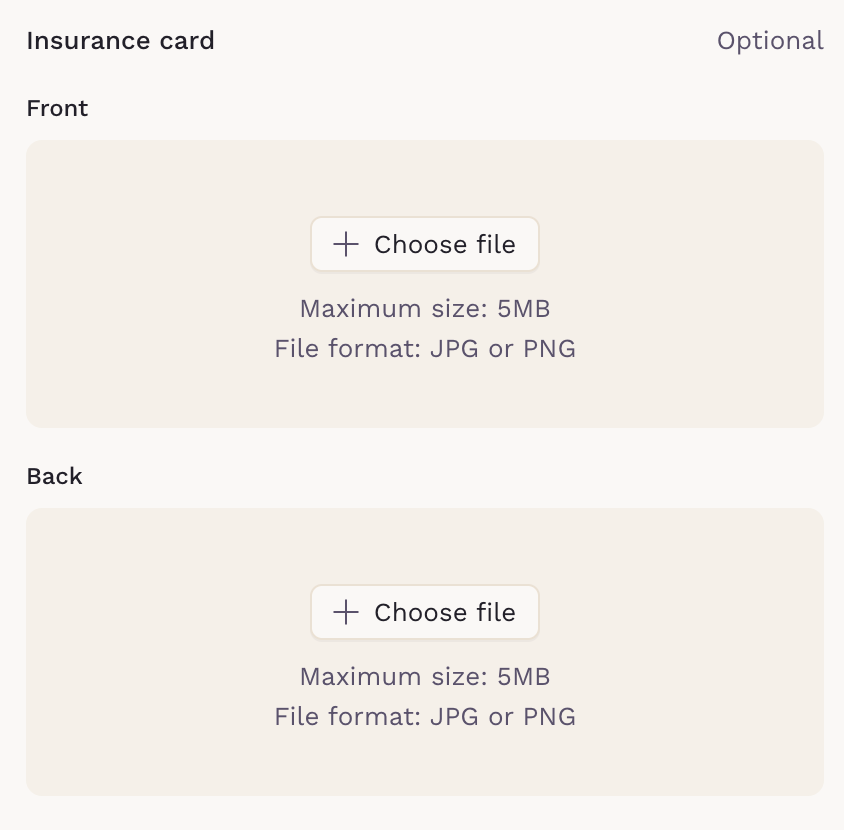Screen dimensions: 844x830
Task: Choose file for insurance card Front
Action: click(x=425, y=244)
